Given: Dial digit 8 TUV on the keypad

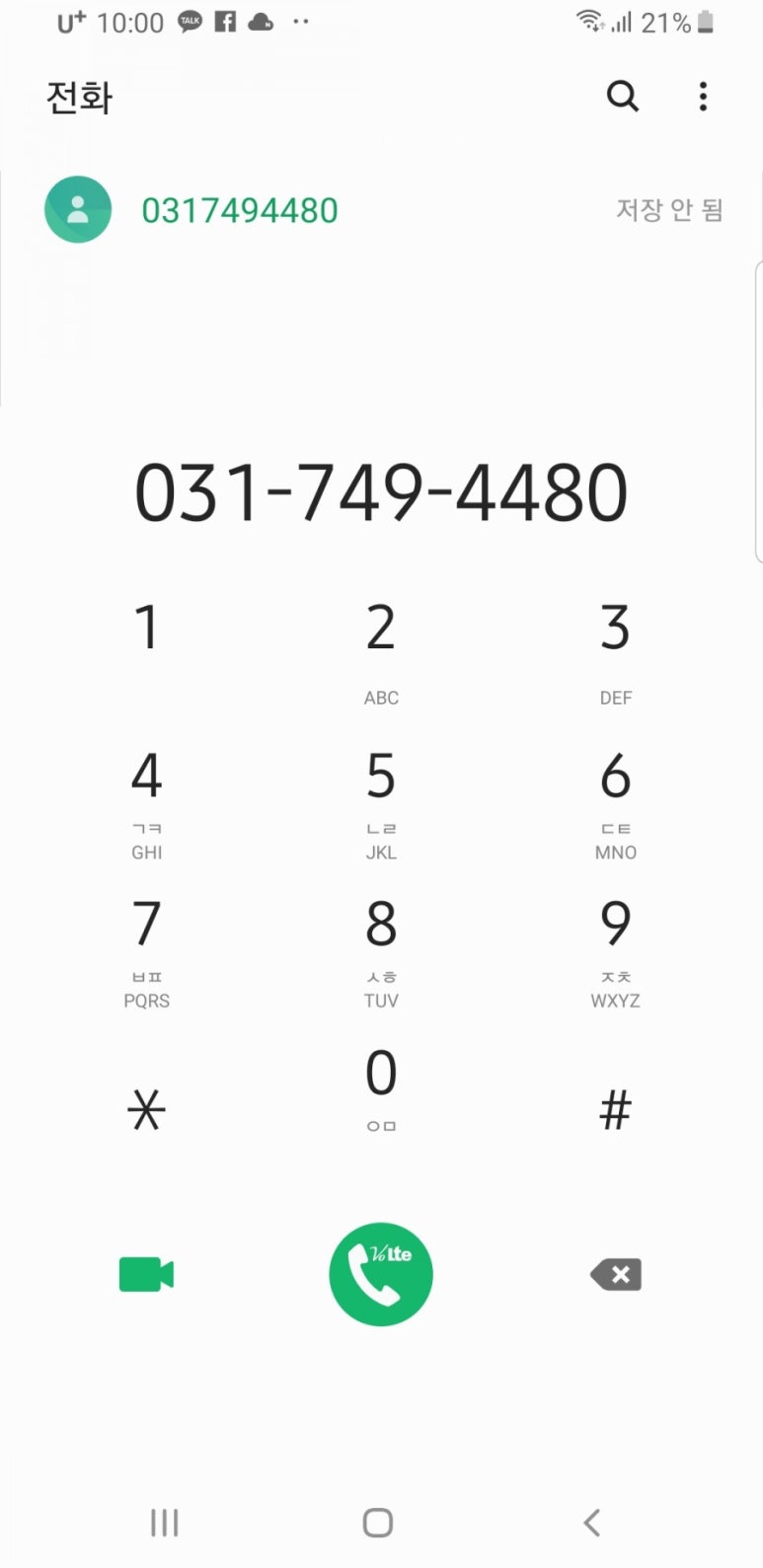Looking at the screenshot, I should [381, 949].
